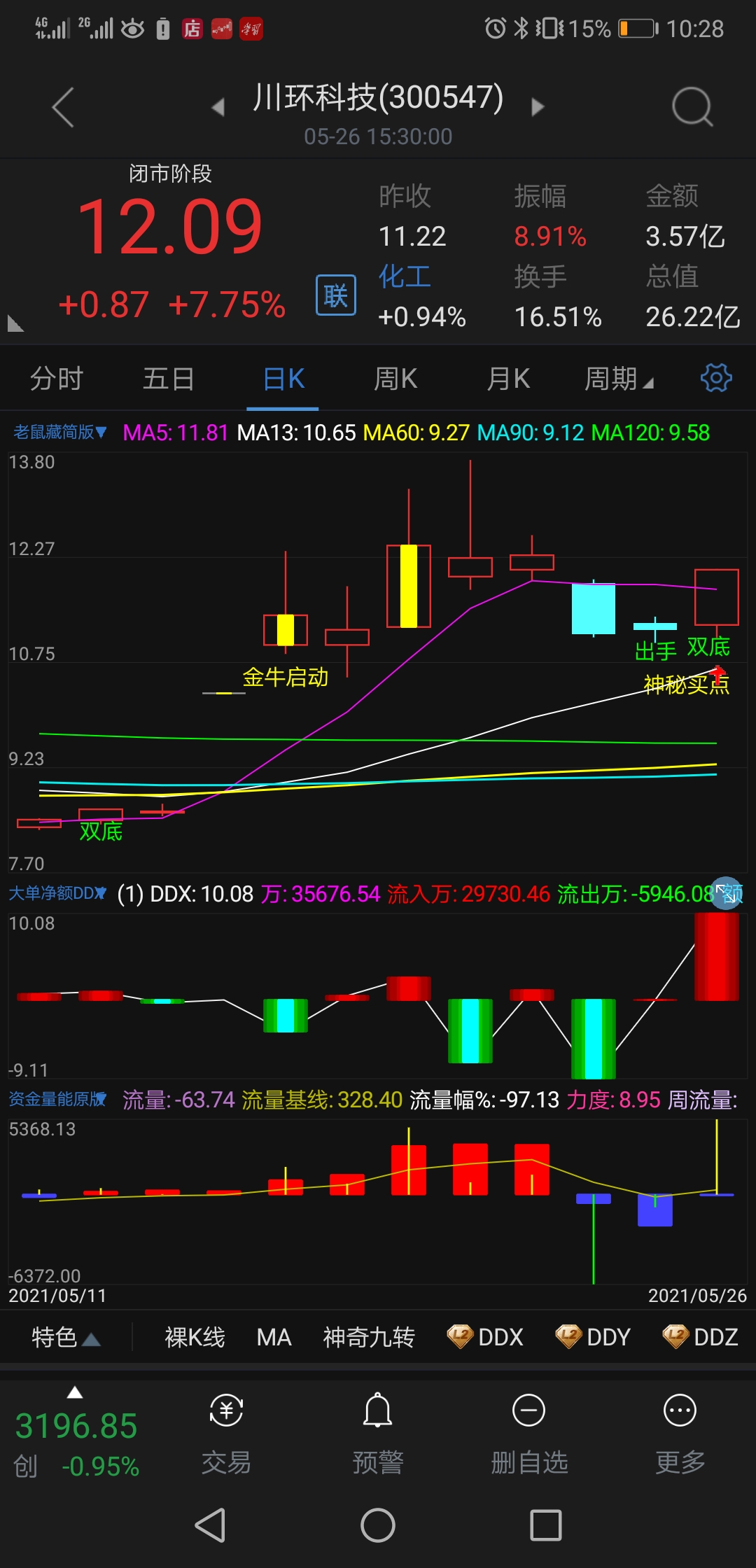The height and width of the screenshot is (1568, 756).
Task: Select the 神奇九转 indicator
Action: pos(369,1337)
